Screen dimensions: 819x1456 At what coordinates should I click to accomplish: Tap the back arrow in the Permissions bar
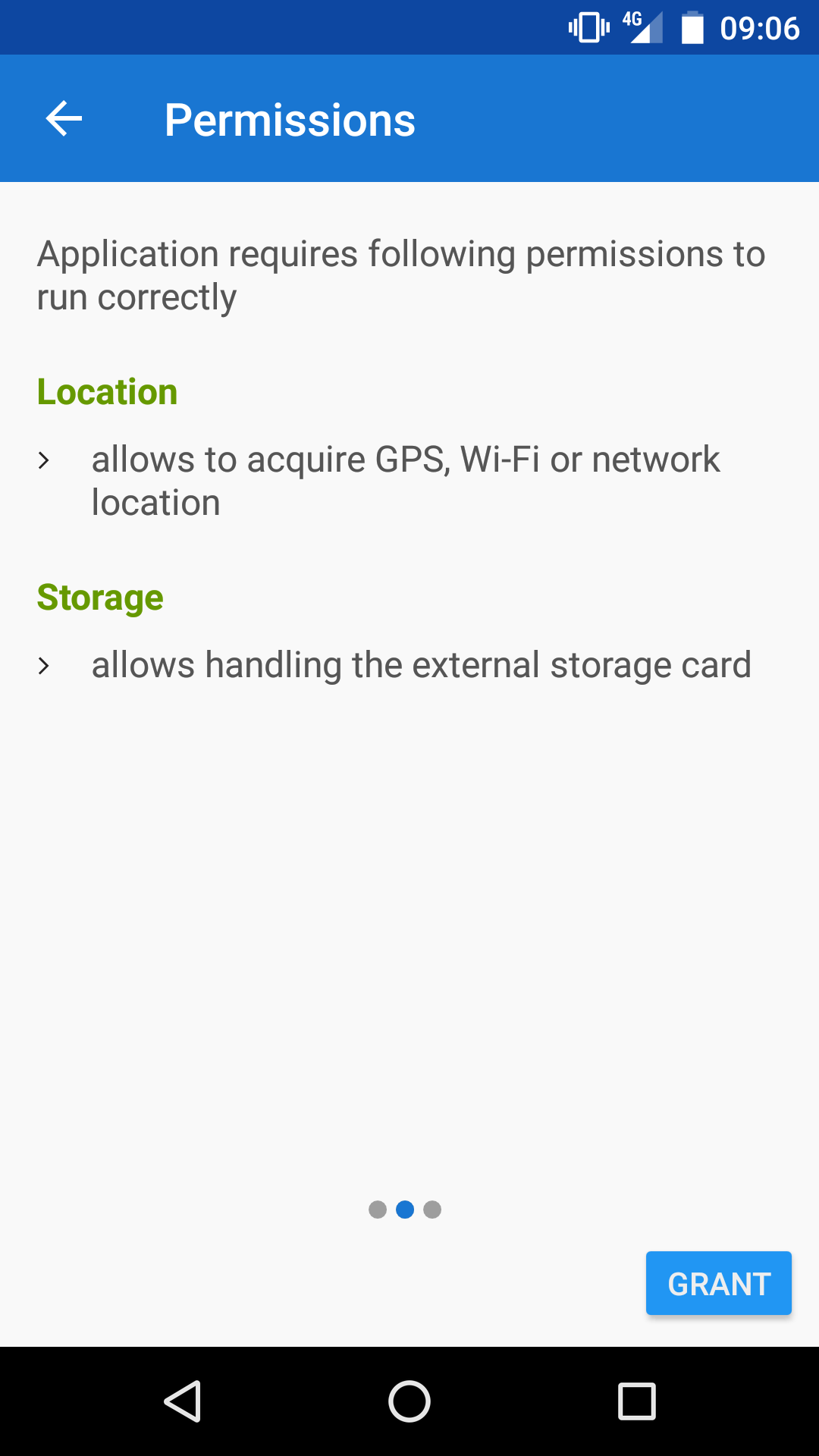point(64,119)
